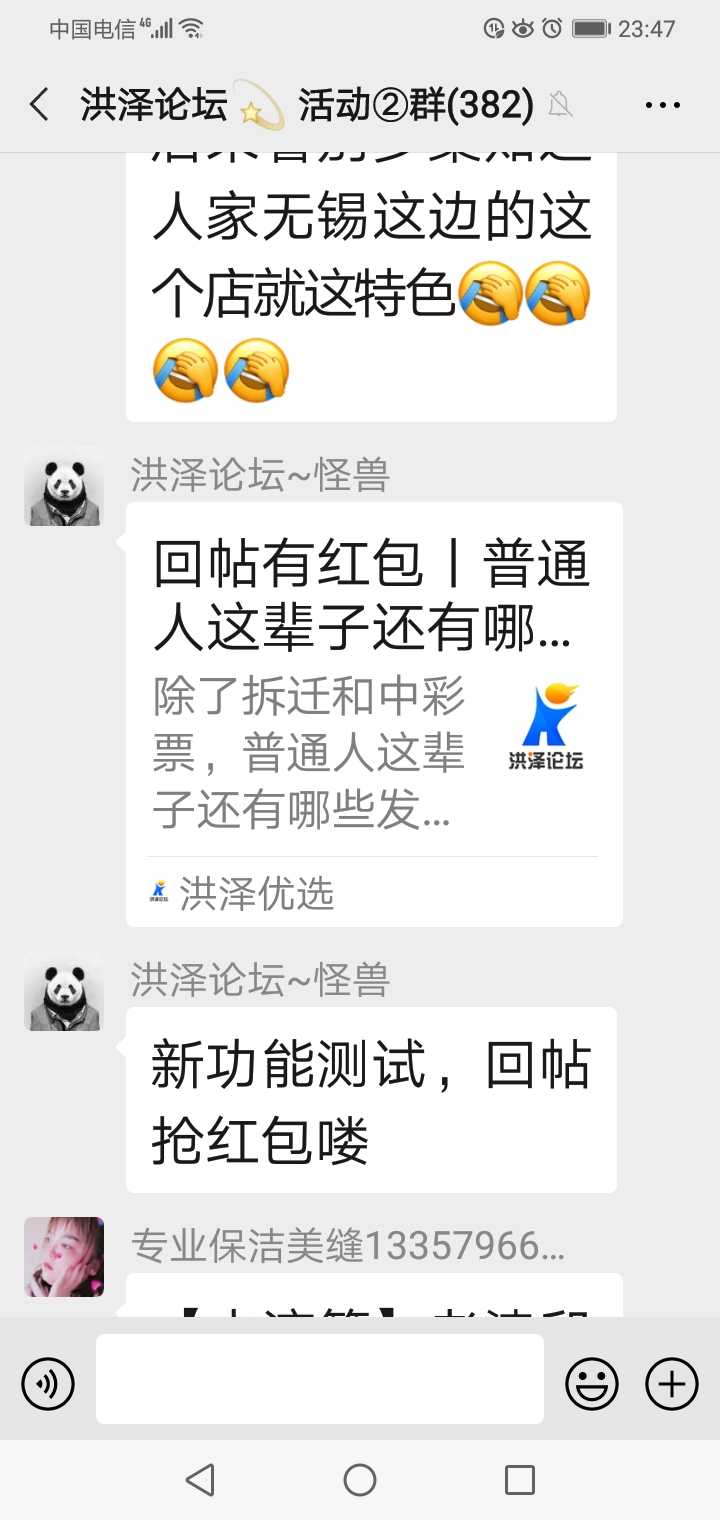Viewport: 720px width, 1520px height.
Task: Open recent apps from navigation bar
Action: click(x=520, y=1480)
